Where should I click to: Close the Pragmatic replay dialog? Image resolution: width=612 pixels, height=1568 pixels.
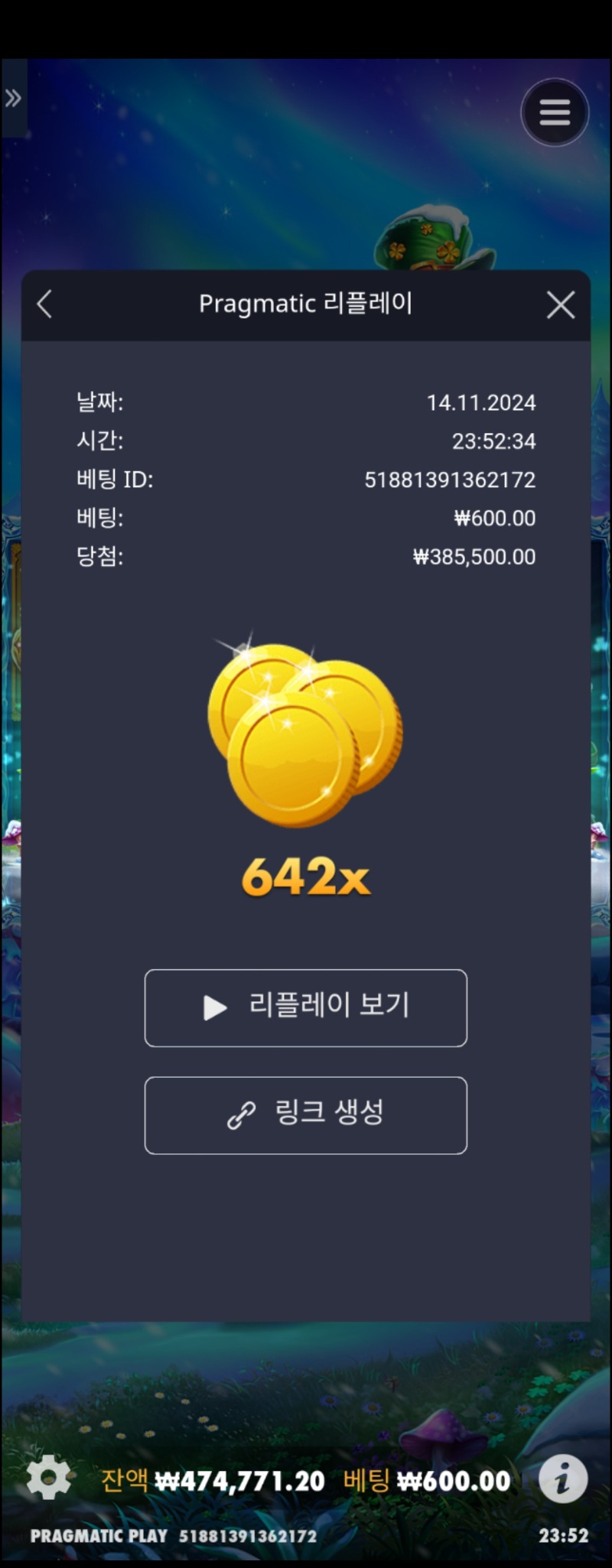tap(561, 305)
